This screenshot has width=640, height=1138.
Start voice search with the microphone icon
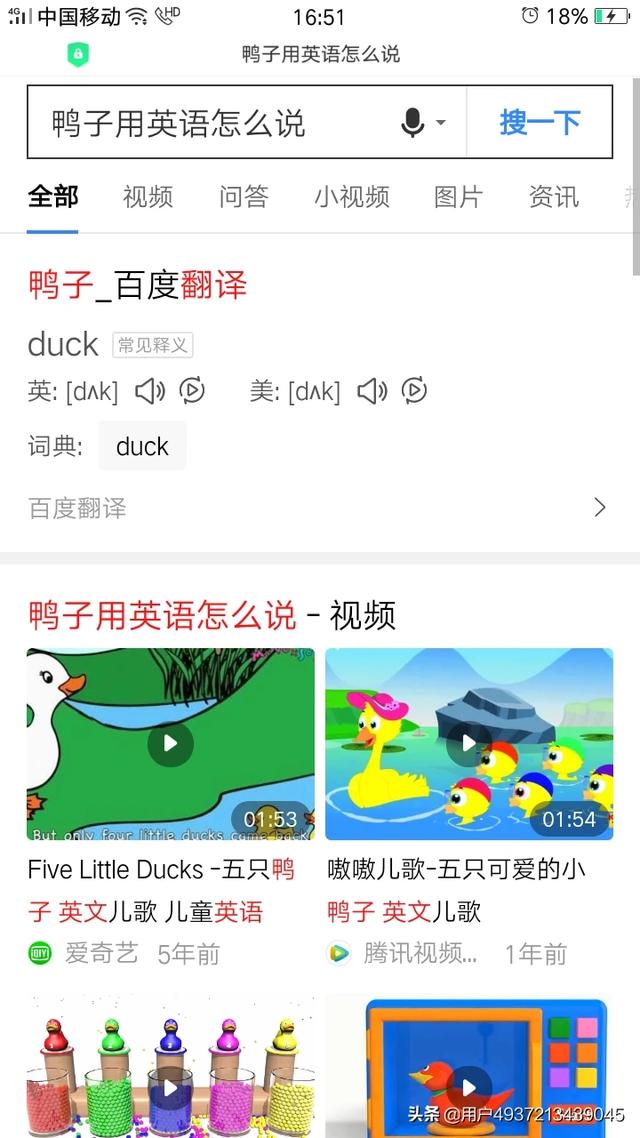tap(413, 123)
